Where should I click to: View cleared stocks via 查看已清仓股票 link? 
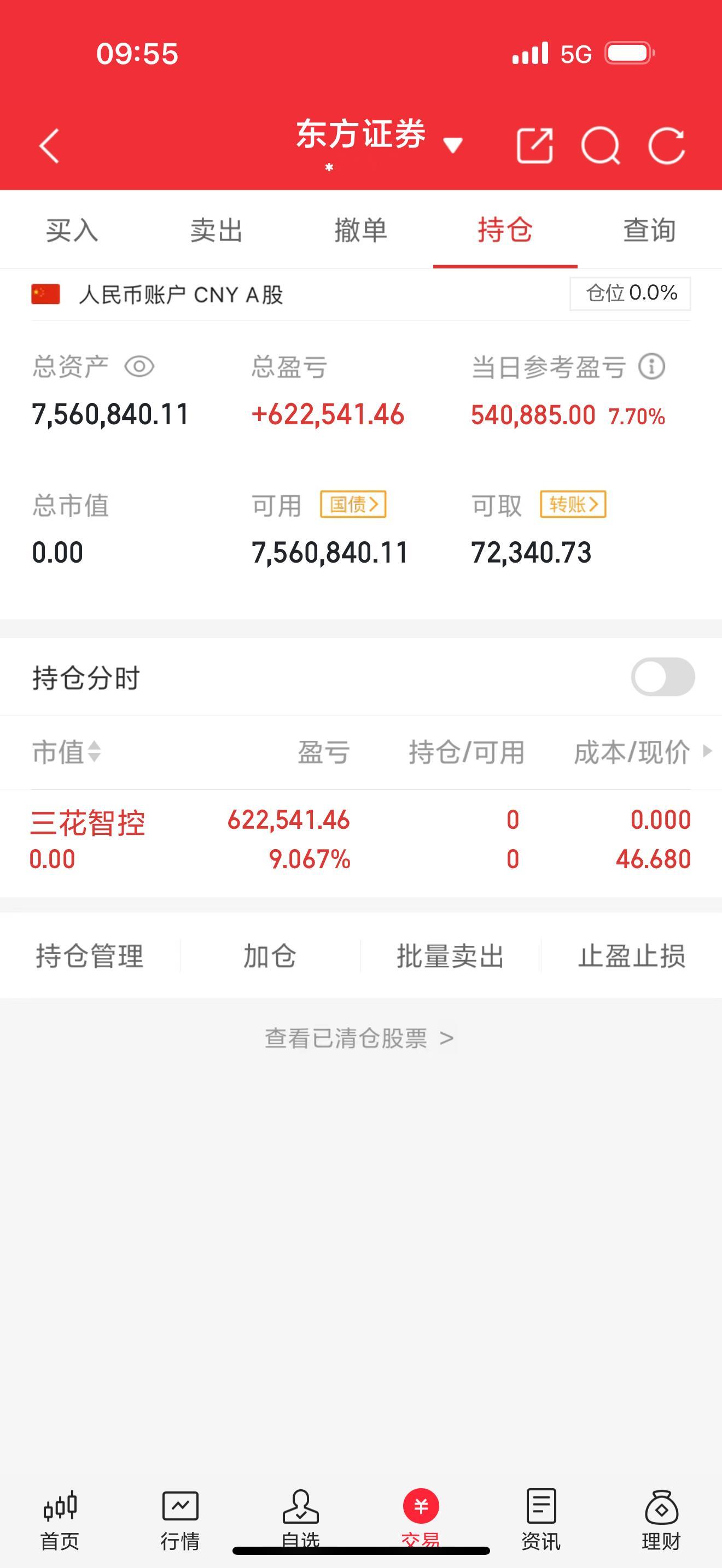tap(359, 1038)
